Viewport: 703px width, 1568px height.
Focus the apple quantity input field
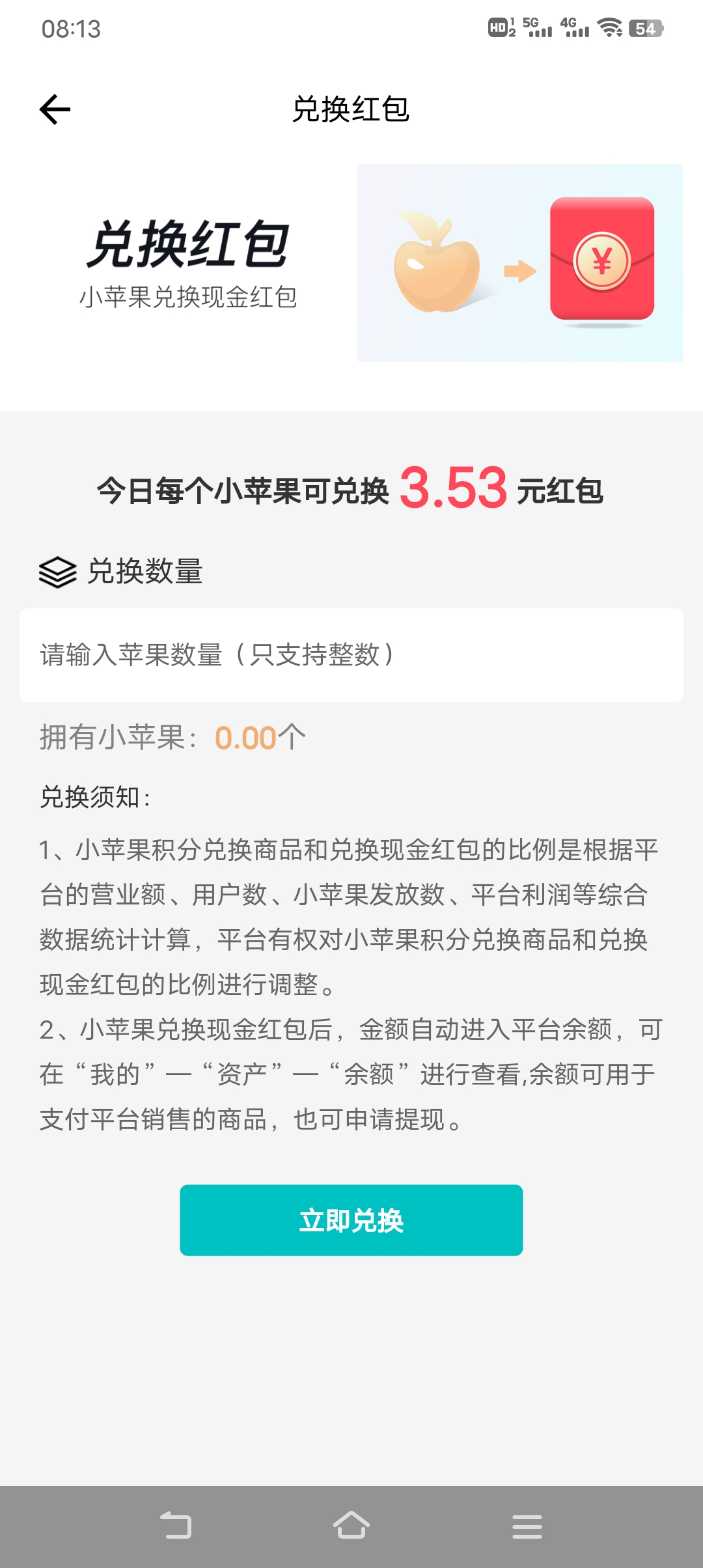[351, 655]
